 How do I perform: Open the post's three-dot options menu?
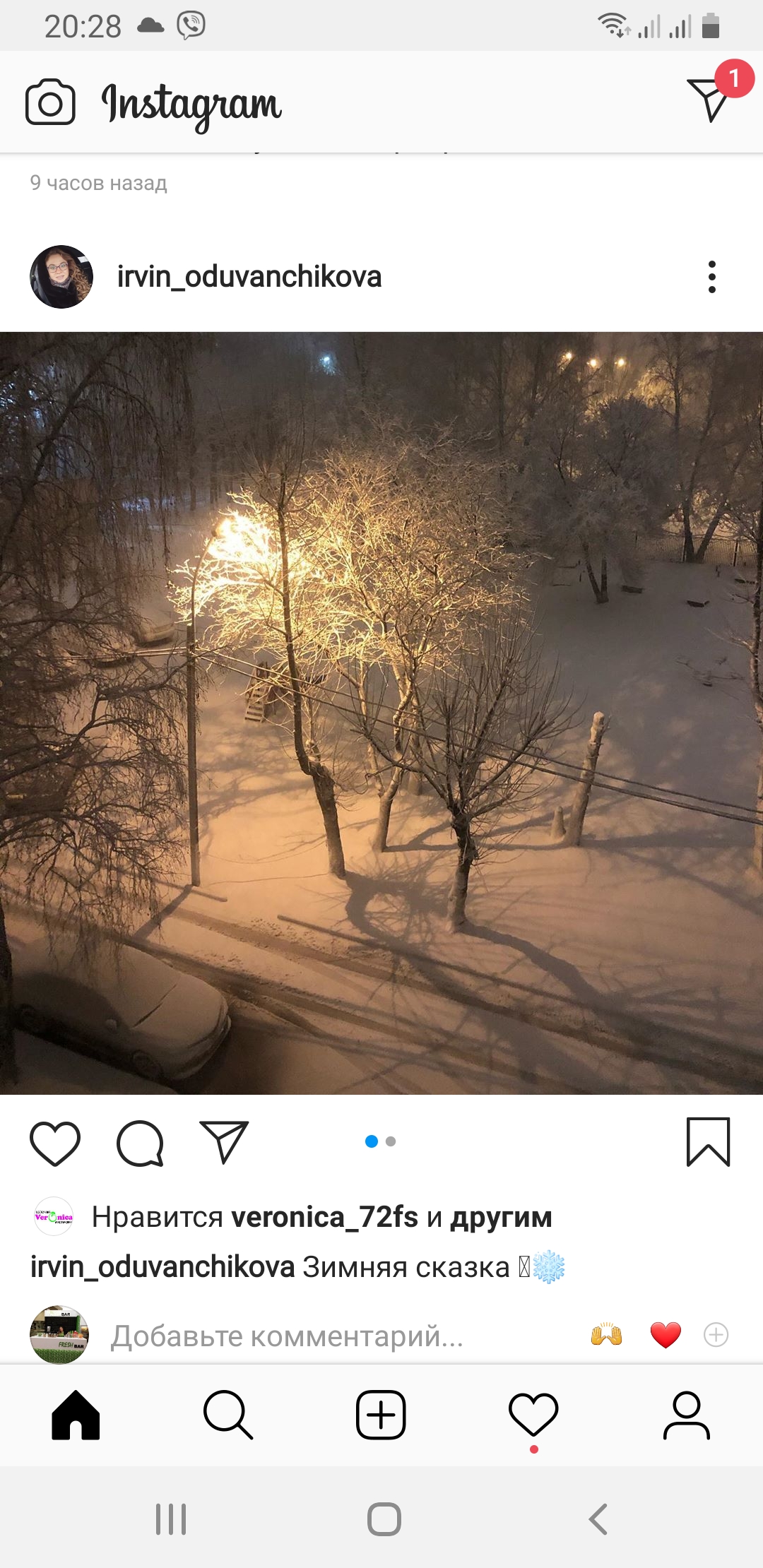pyautogui.click(x=712, y=277)
